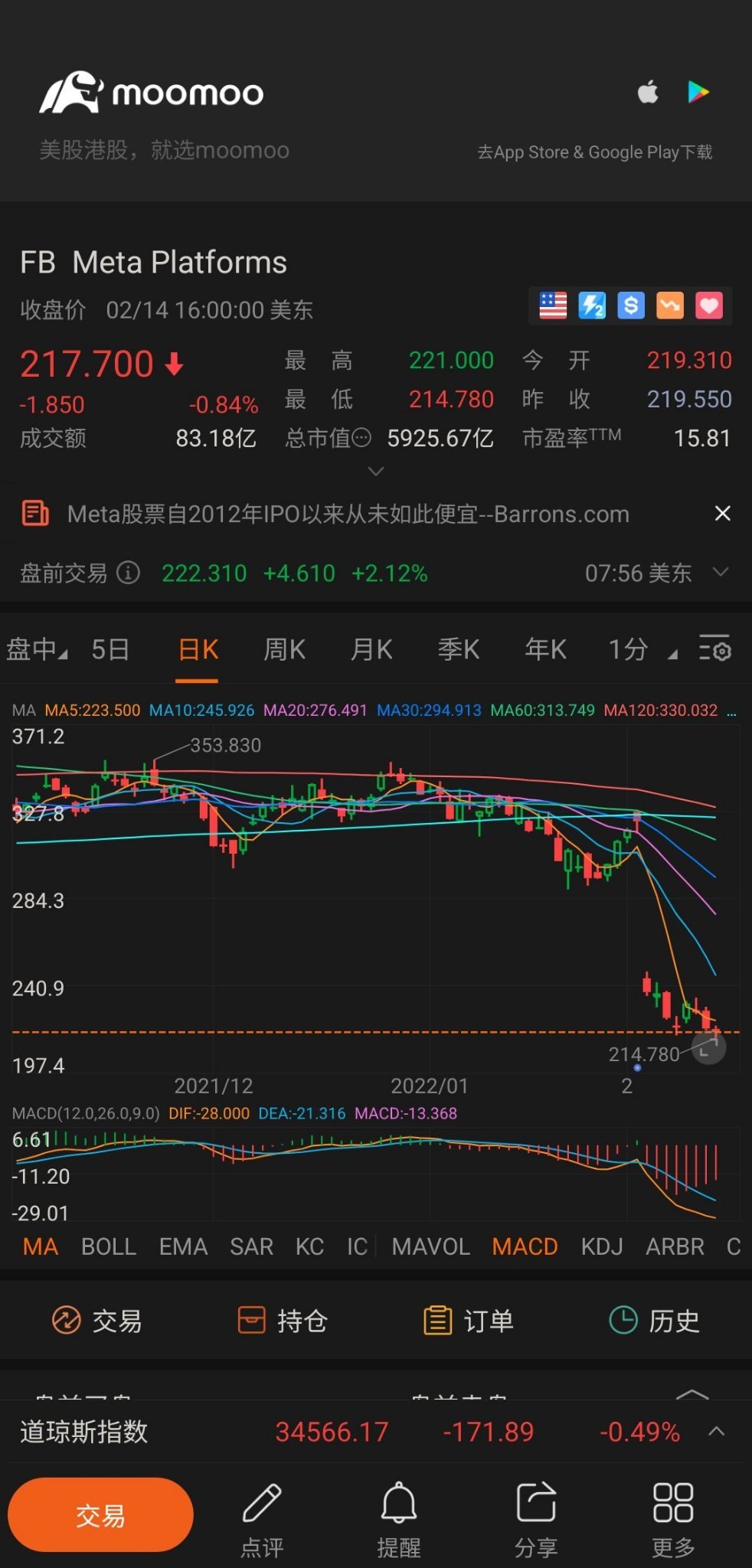This screenshot has height=1568, width=752.
Task: Select the BOLL indicator
Action: pos(109,1246)
